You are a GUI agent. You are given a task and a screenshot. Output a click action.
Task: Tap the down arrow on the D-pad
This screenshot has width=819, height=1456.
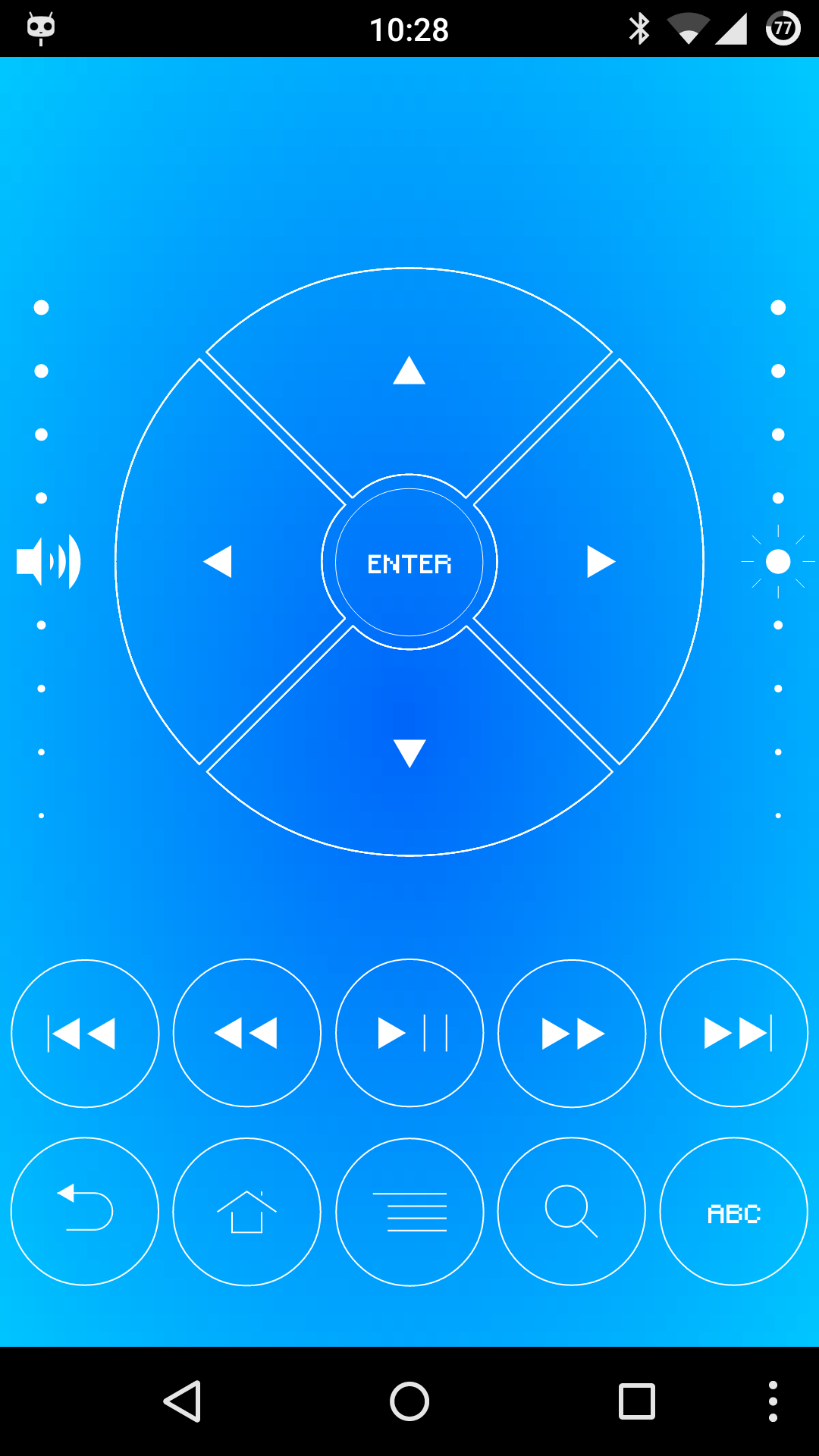[409, 753]
